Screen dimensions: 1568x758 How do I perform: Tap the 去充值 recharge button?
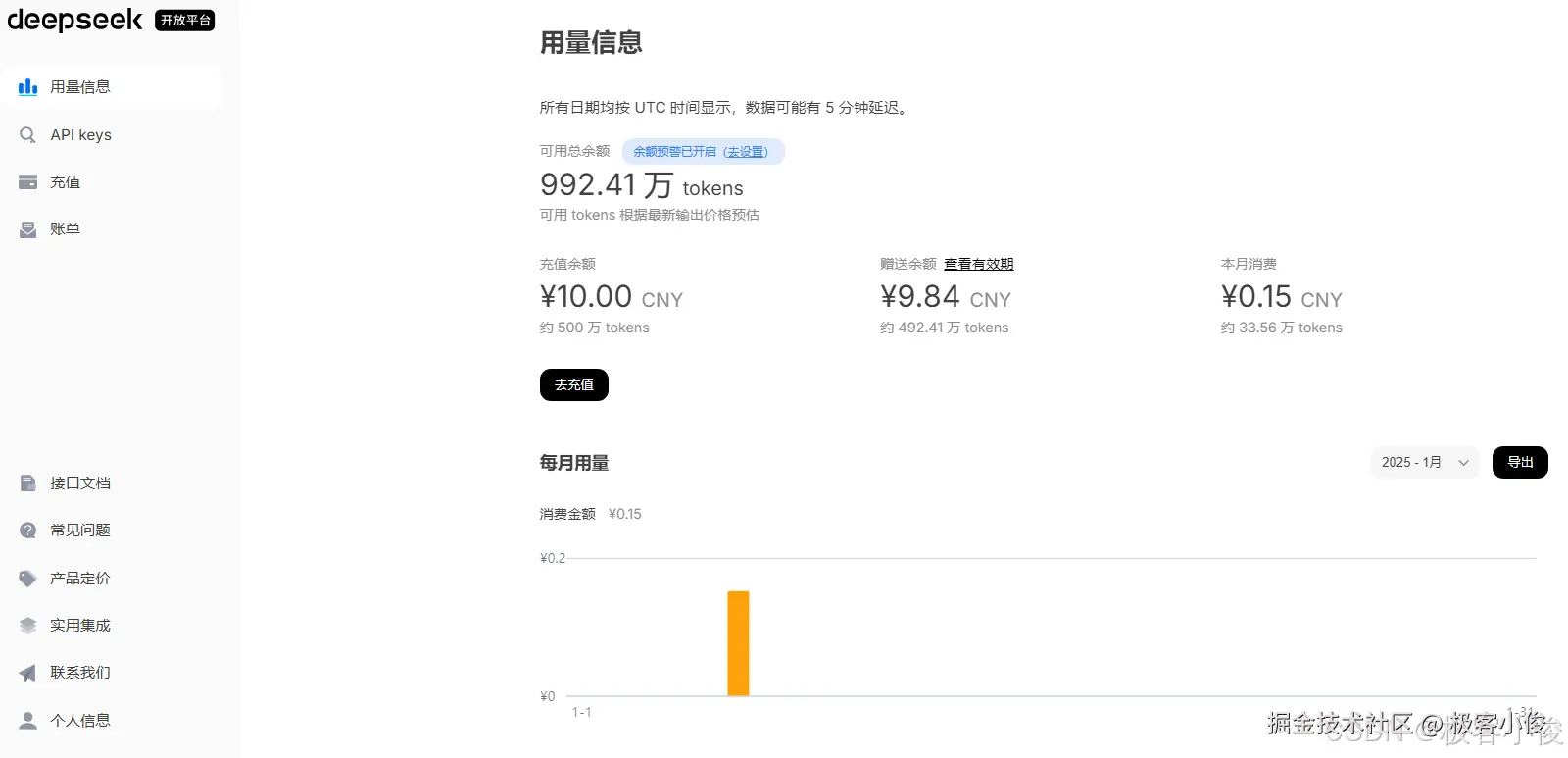[574, 385]
